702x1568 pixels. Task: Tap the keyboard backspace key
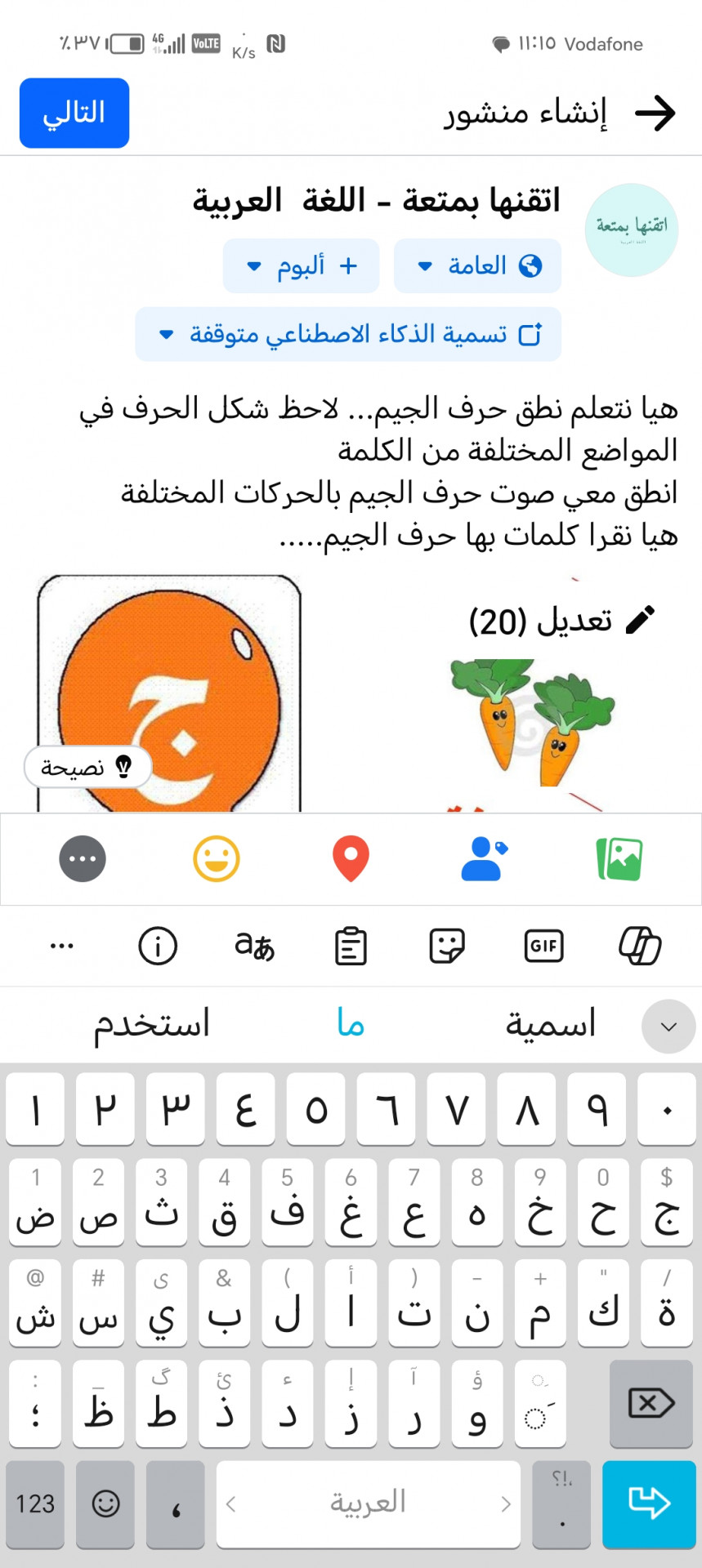pos(651,1403)
